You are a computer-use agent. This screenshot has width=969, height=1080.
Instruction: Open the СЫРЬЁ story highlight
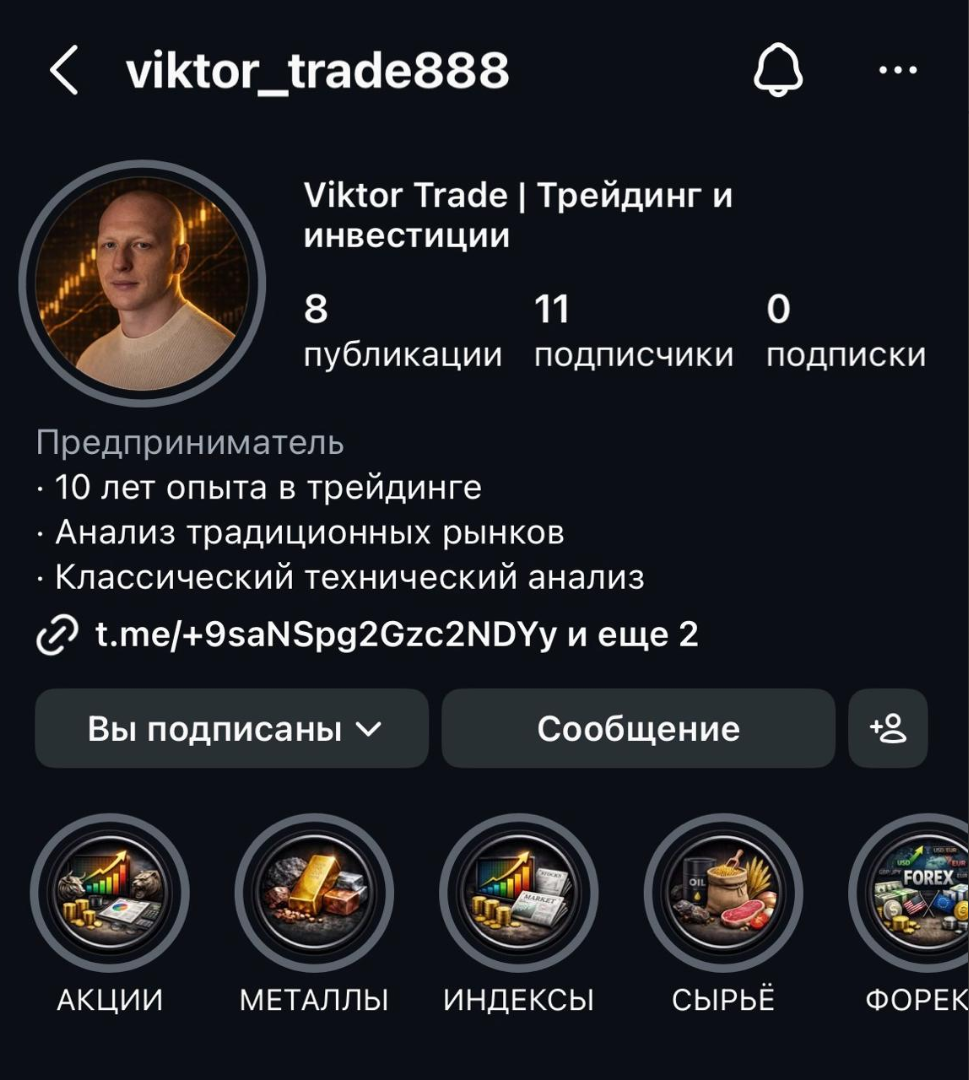point(723,893)
